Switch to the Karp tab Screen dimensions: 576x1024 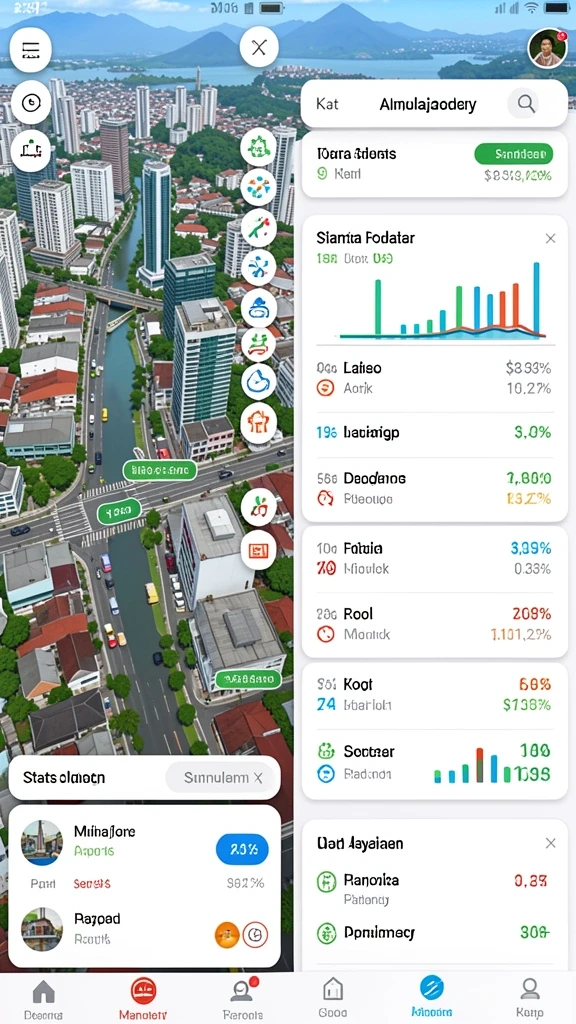pyautogui.click(x=530, y=999)
